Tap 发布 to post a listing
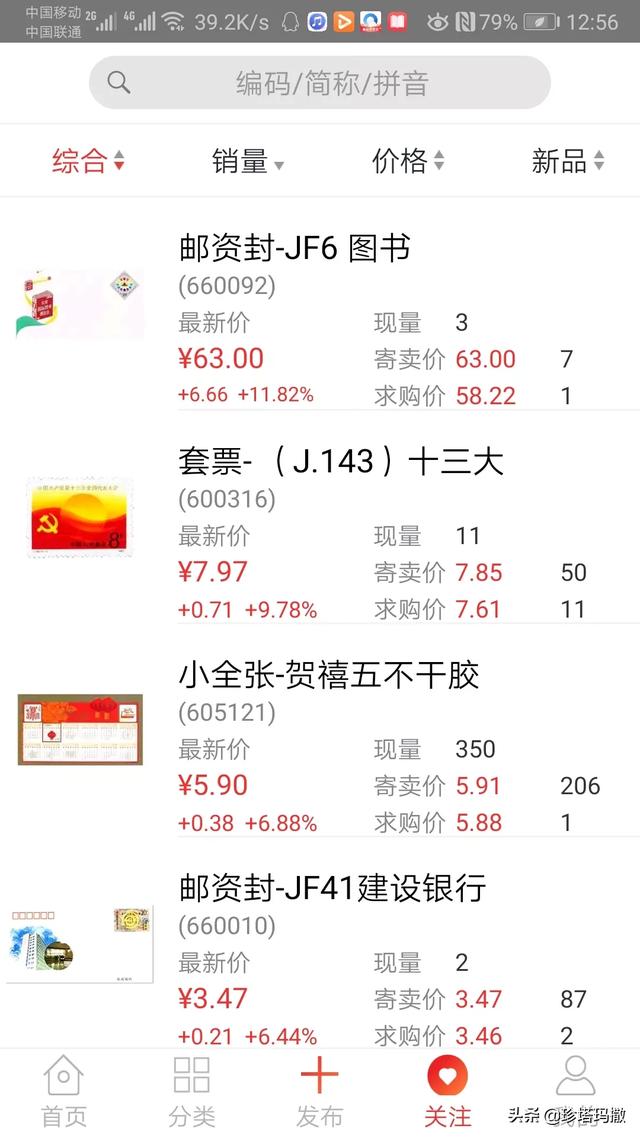This screenshot has width=640, height=1138. (x=320, y=1092)
